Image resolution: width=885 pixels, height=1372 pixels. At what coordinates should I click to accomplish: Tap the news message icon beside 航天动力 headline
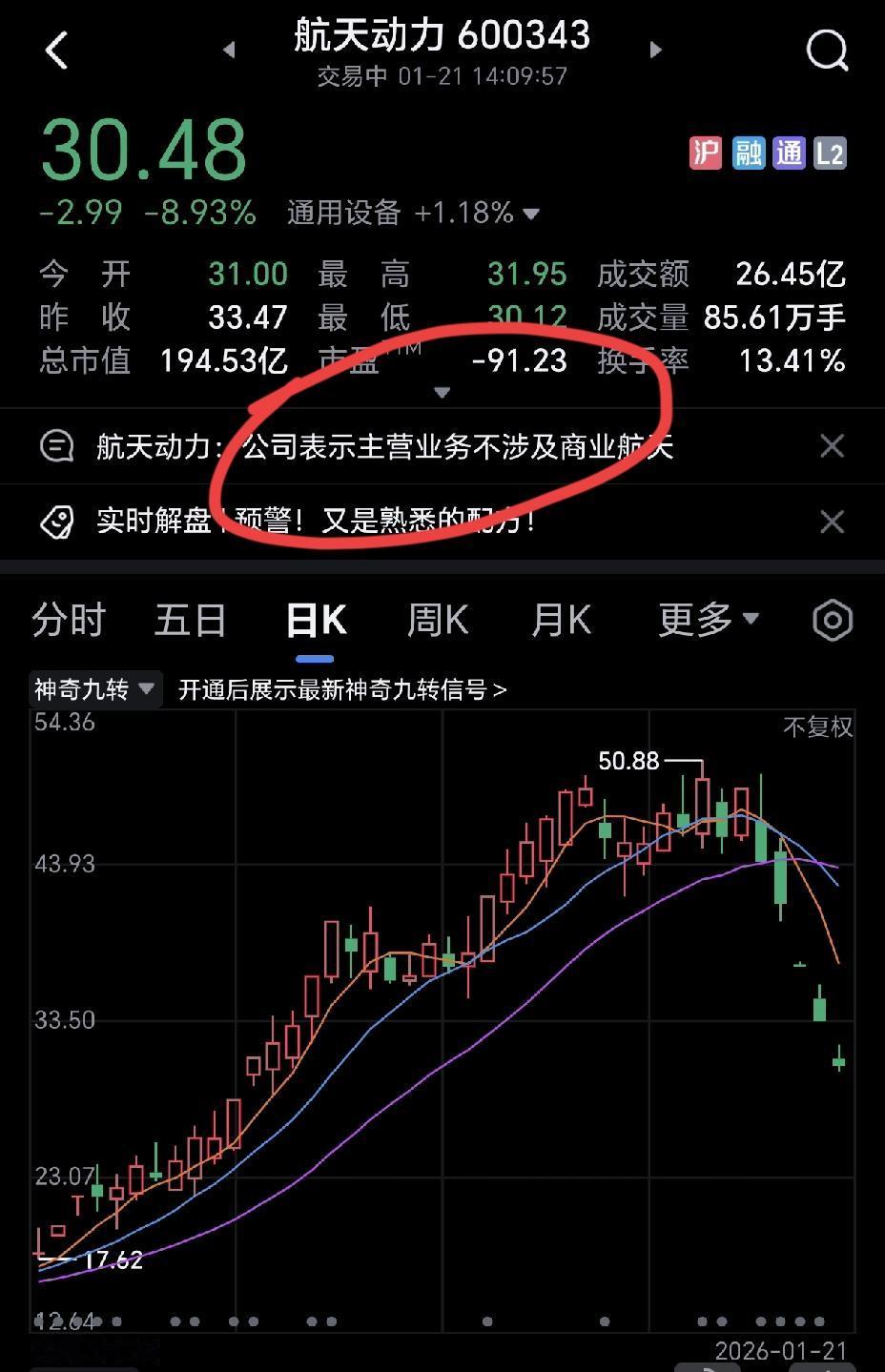click(x=56, y=446)
